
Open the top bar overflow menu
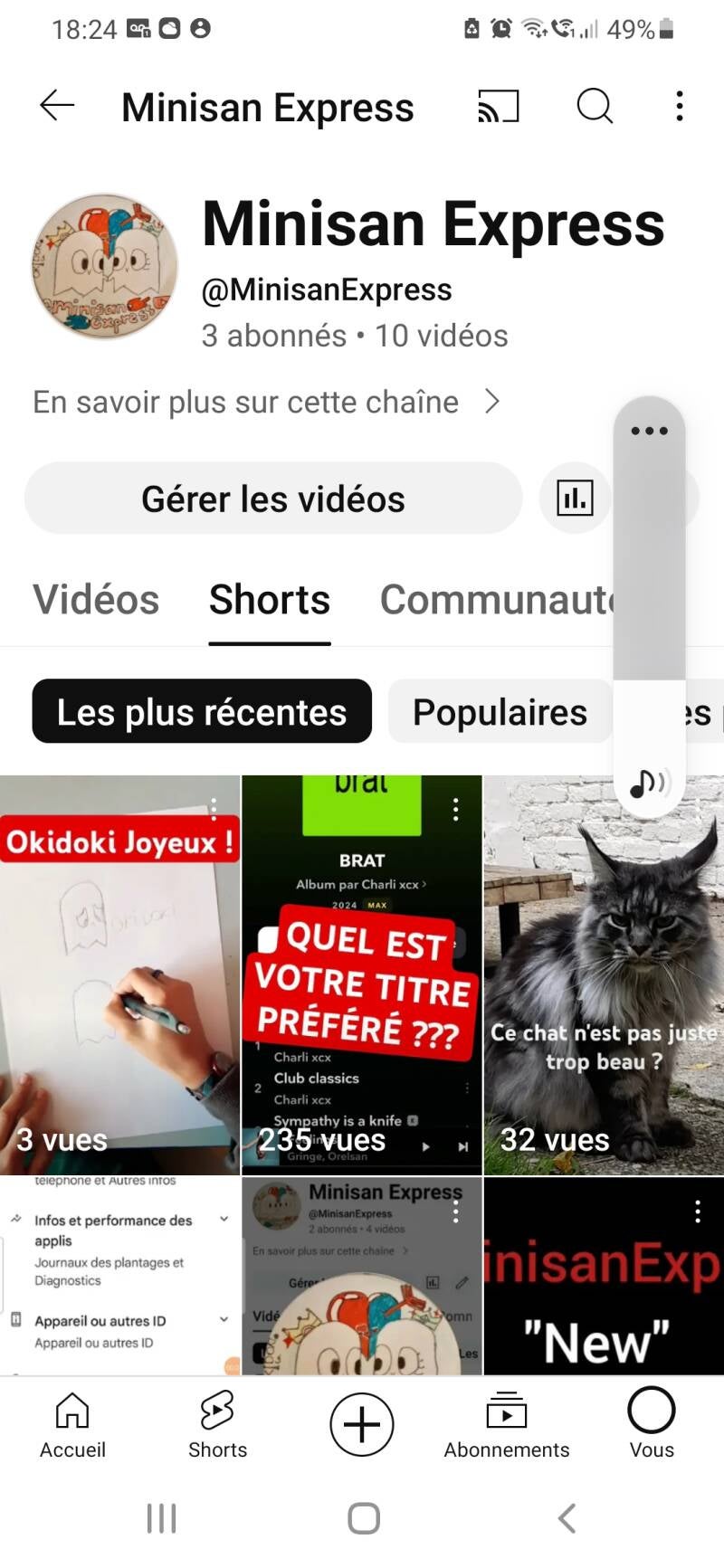click(x=680, y=107)
